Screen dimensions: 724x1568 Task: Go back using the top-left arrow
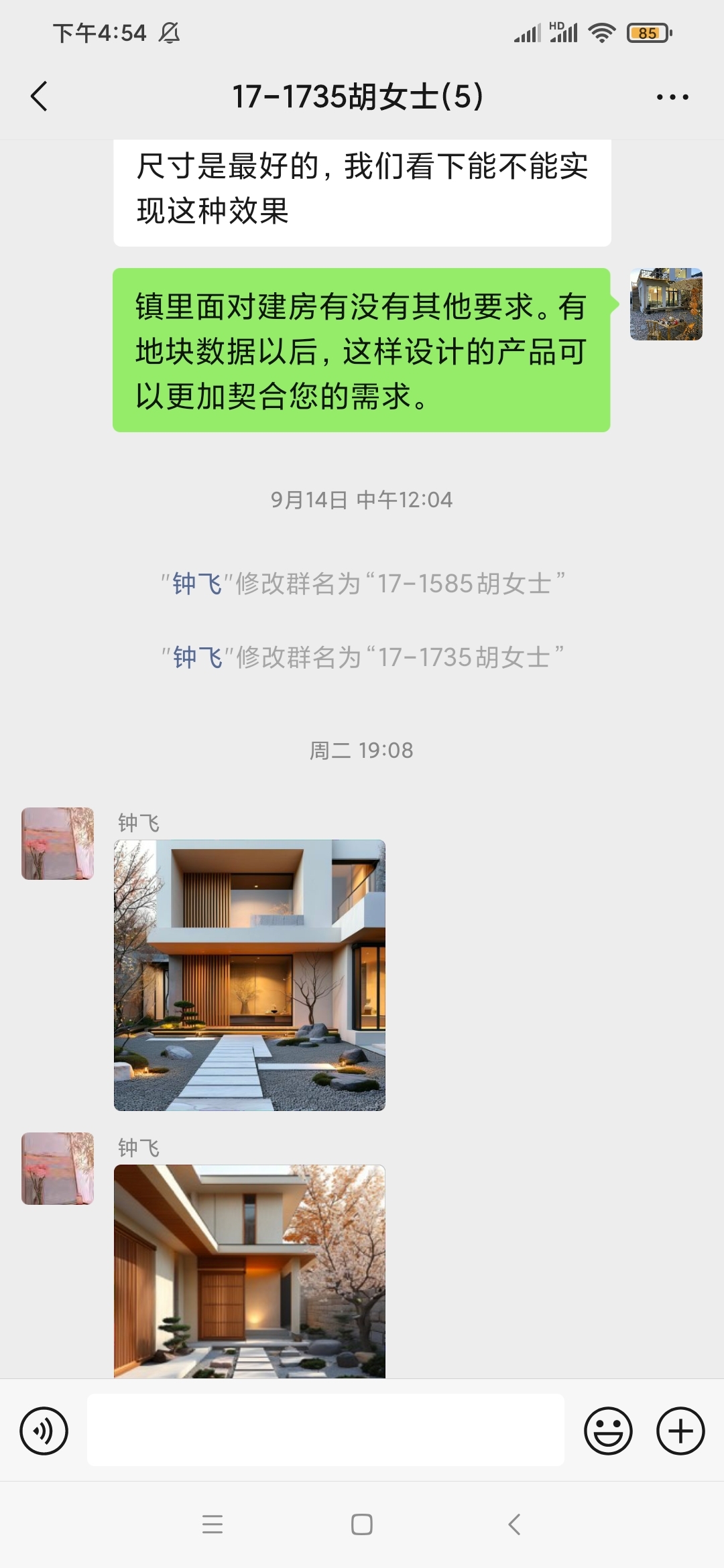coord(40,96)
